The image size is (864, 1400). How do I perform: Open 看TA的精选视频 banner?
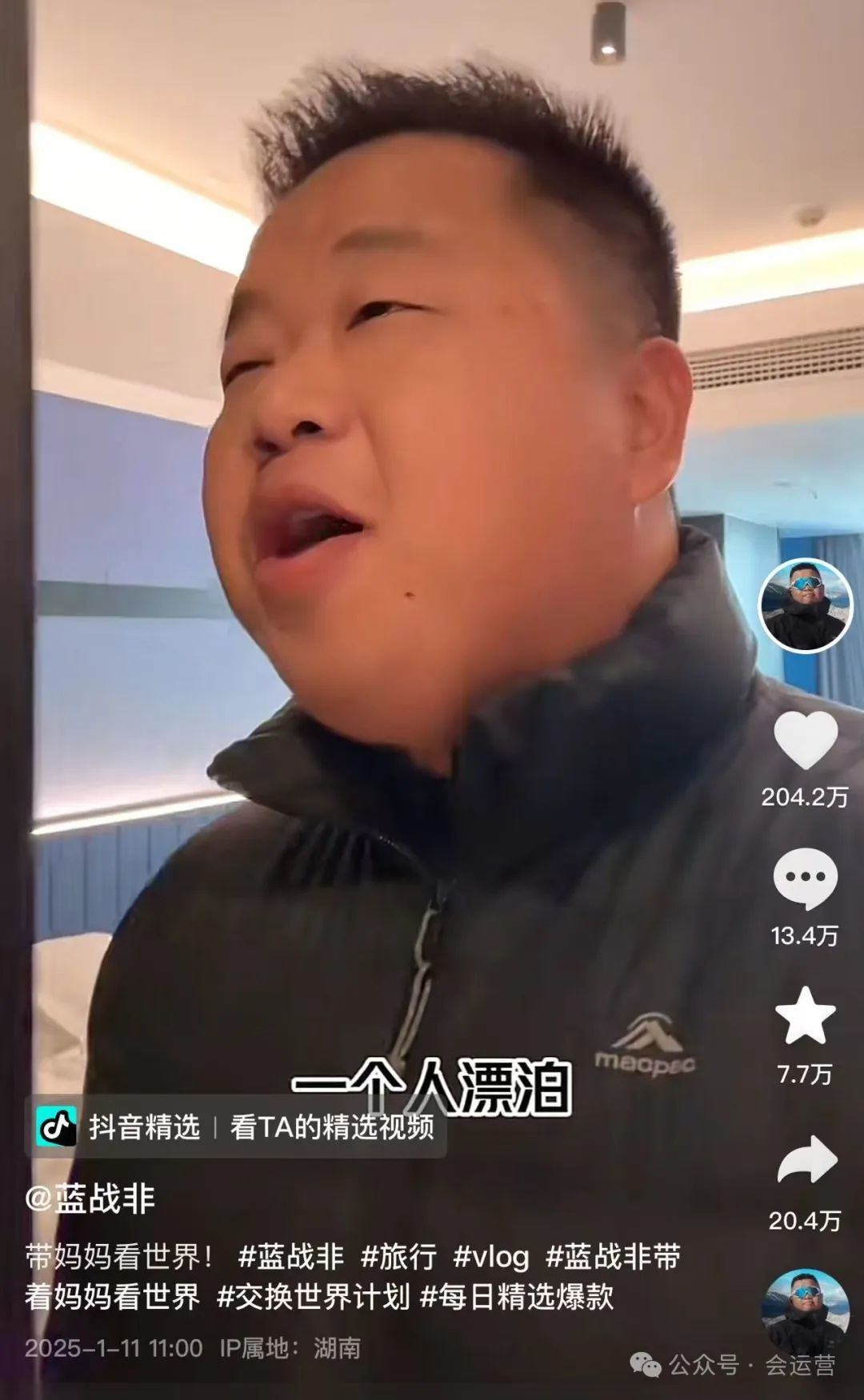click(x=332, y=1127)
